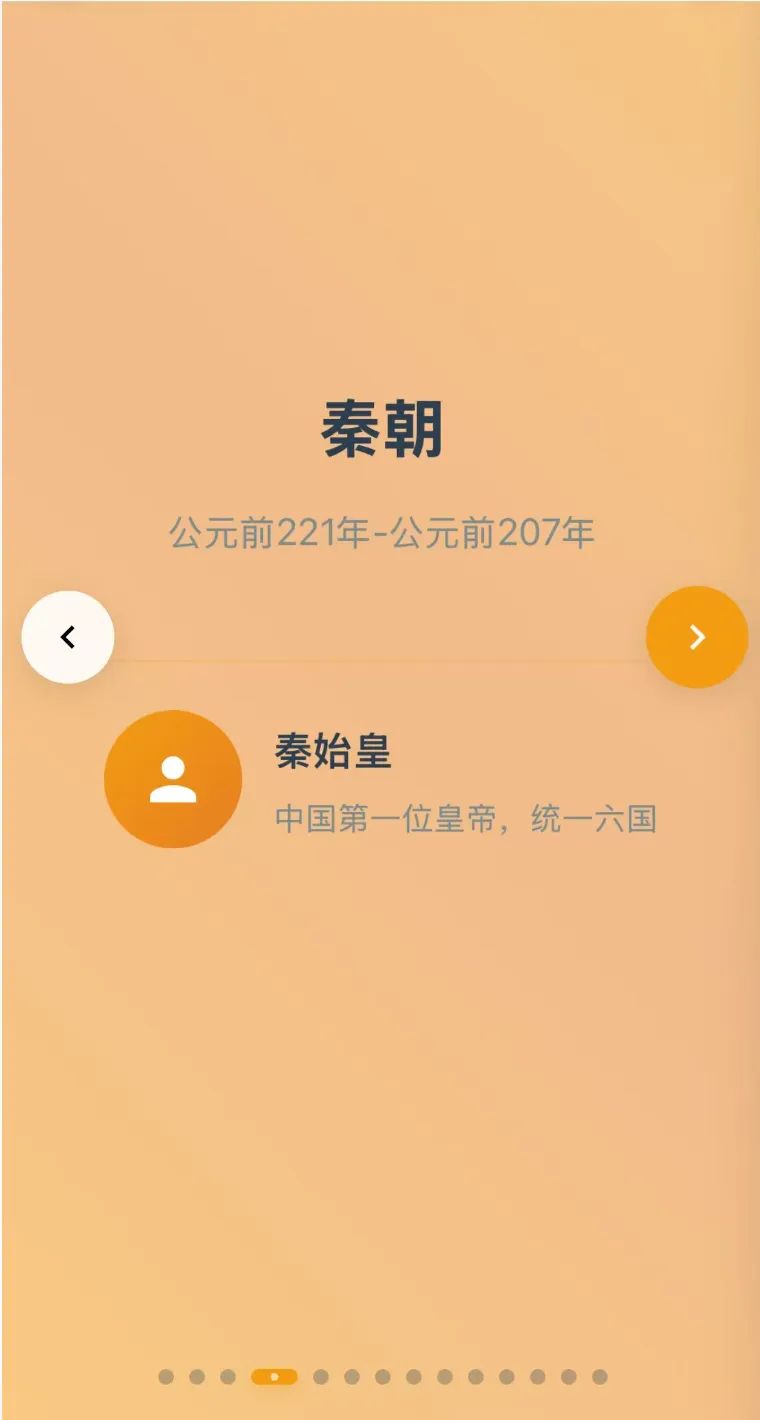Select the last page indicator dot
Viewport: 760px width, 1420px height.
tap(599, 1377)
